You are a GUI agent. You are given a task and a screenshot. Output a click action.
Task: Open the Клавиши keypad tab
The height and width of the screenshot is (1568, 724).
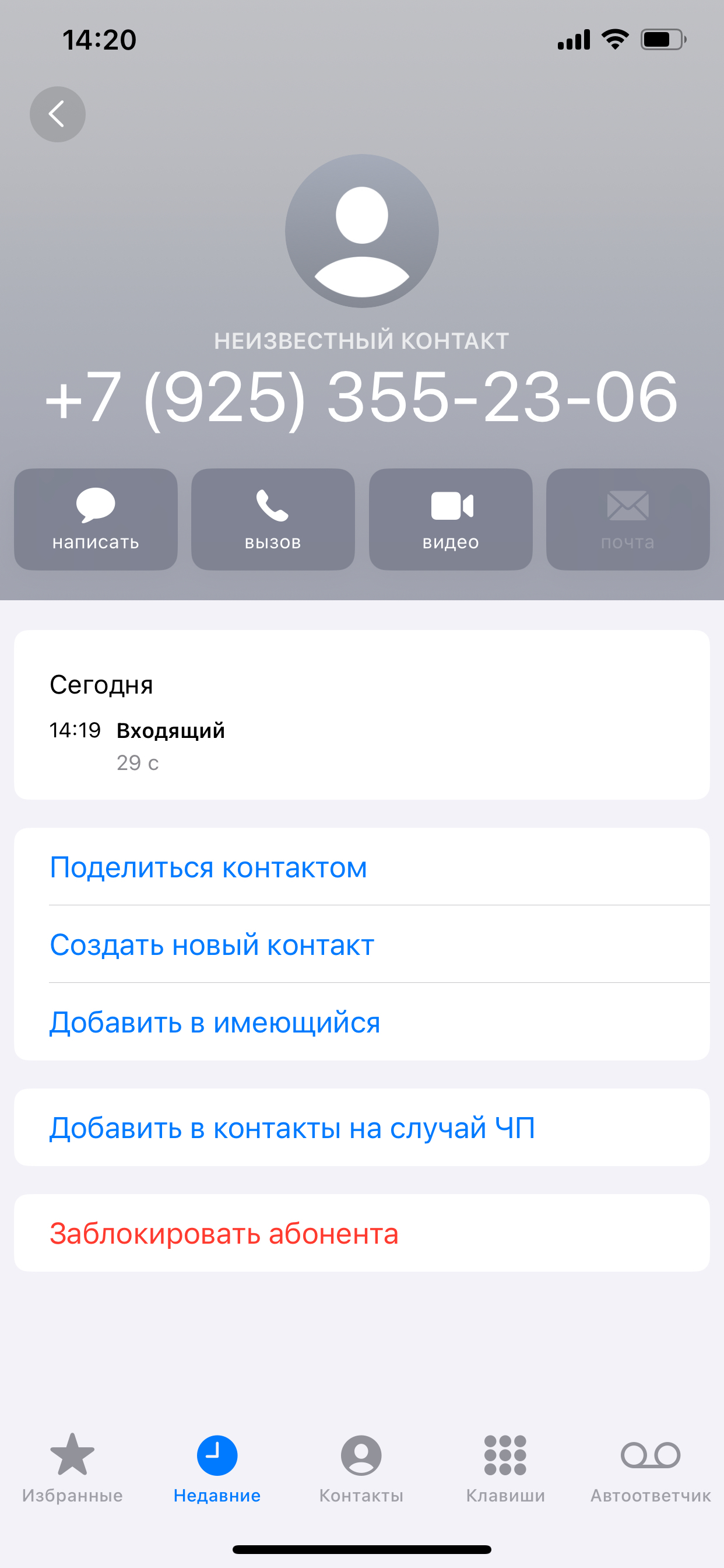pos(505,1468)
